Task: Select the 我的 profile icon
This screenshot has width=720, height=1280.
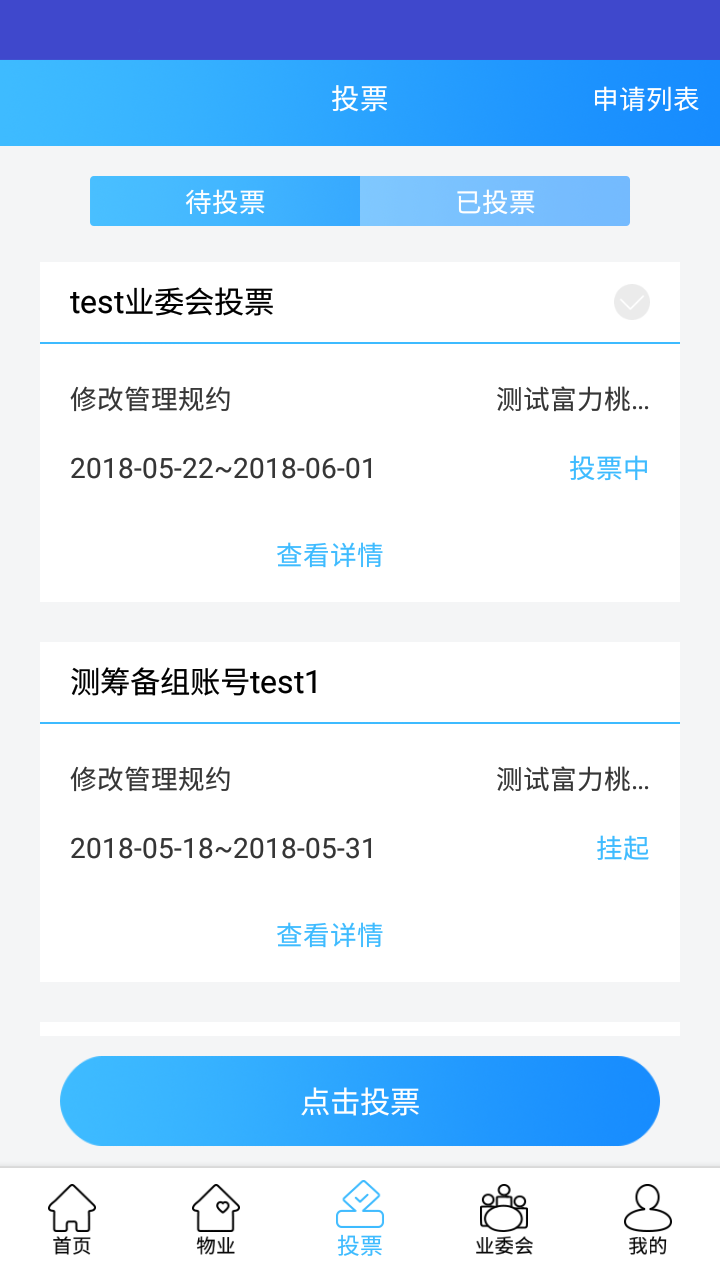Action: (647, 1216)
